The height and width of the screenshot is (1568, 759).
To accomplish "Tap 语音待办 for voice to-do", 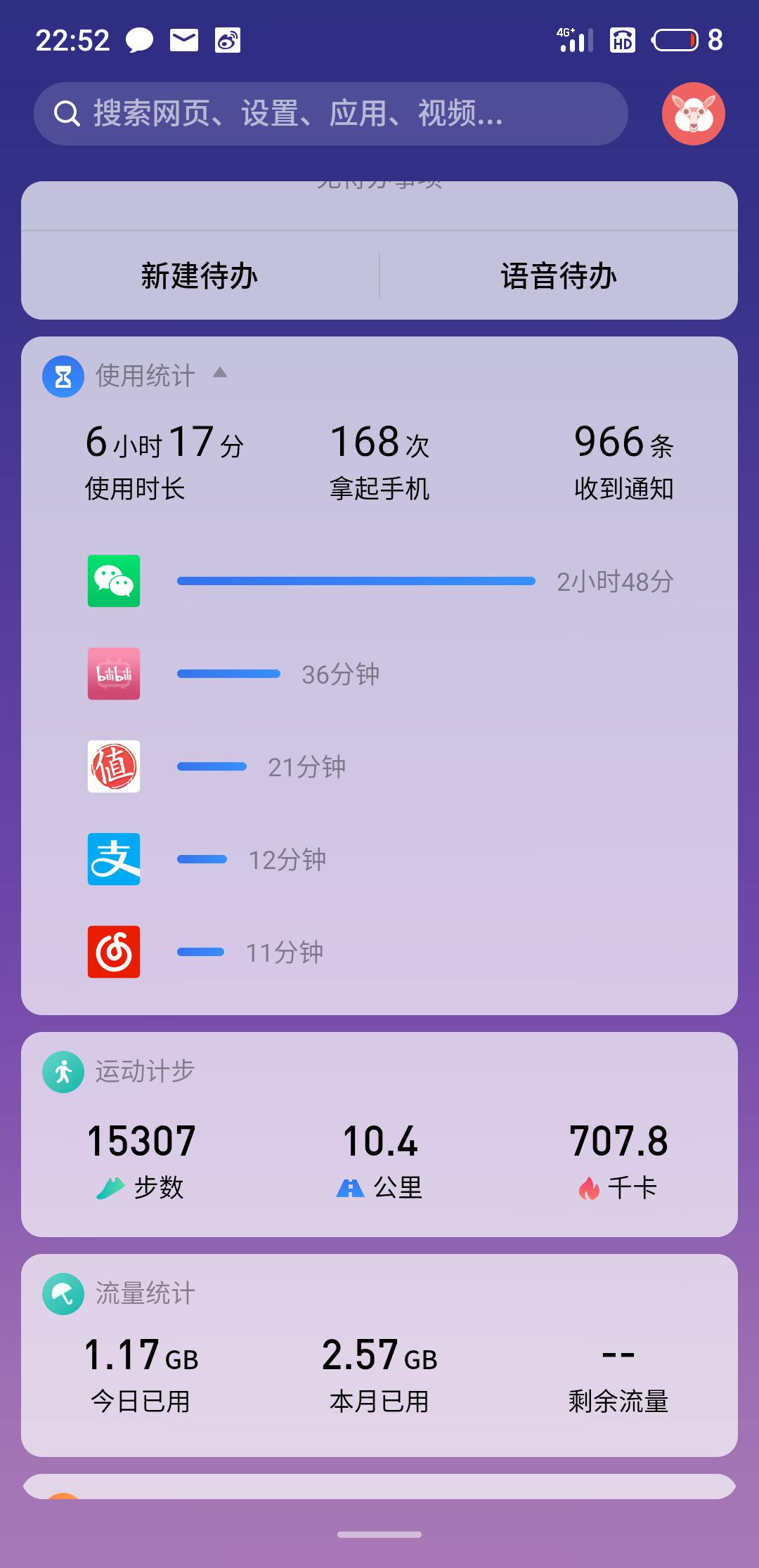I will (559, 275).
